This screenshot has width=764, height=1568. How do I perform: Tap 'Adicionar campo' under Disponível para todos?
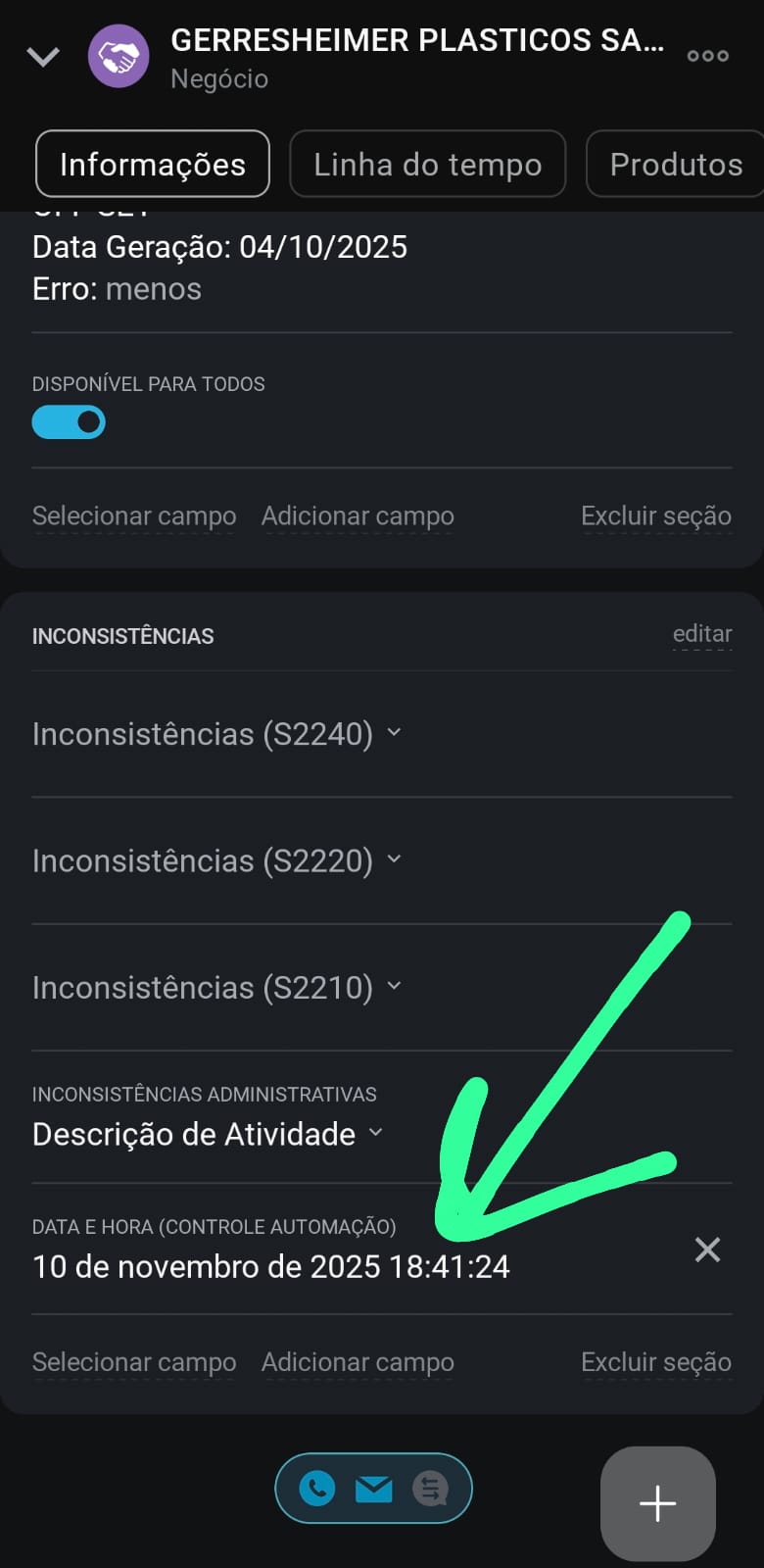[x=358, y=516]
